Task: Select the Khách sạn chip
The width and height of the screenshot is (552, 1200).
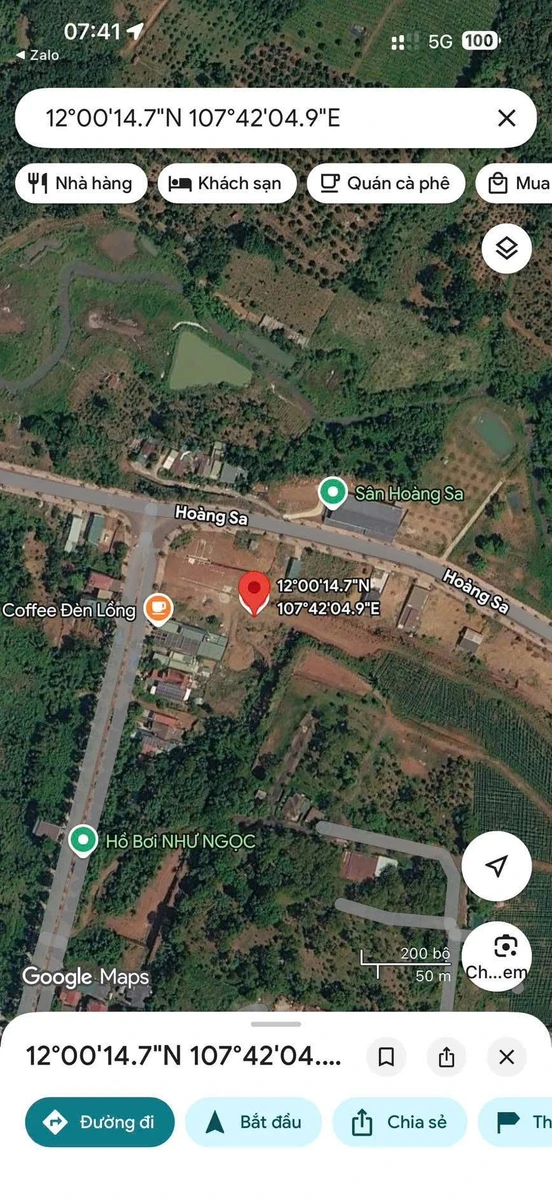Action: tap(227, 183)
